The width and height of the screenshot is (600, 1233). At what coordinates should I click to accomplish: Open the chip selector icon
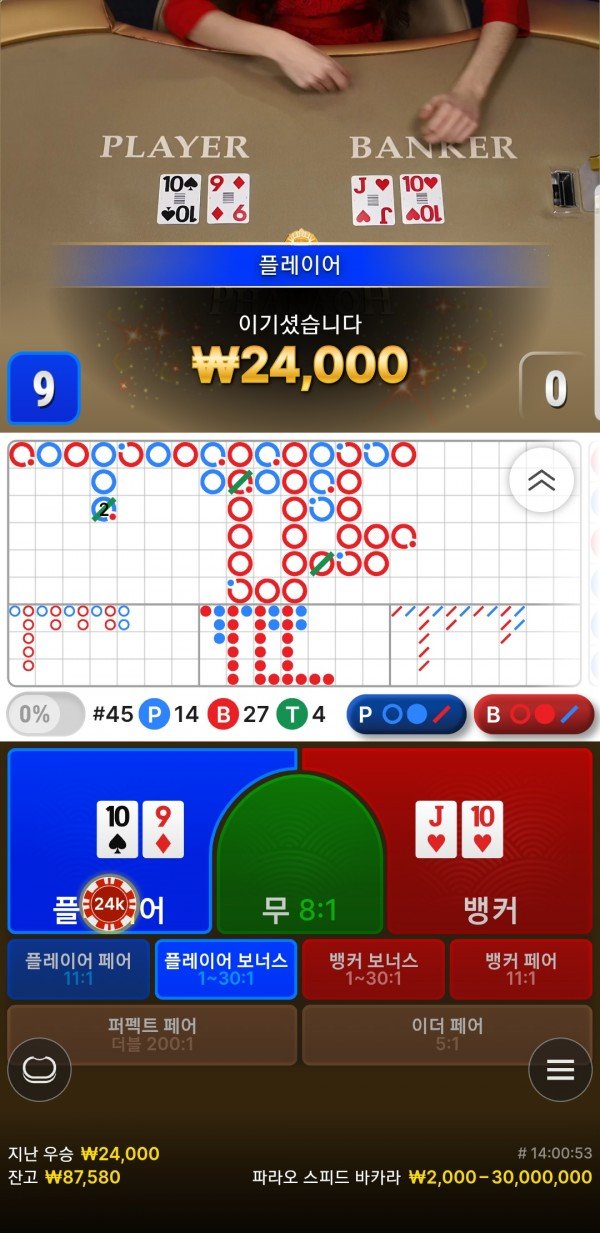tap(39, 1070)
